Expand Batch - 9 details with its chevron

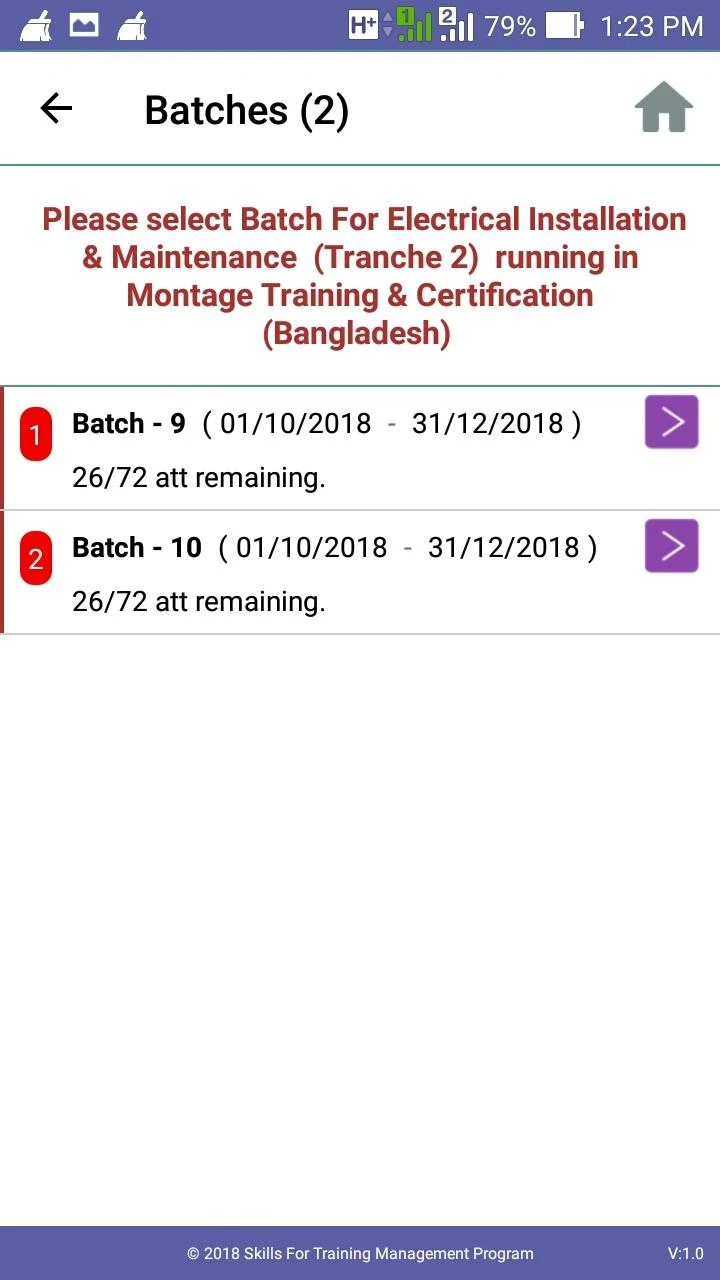coord(670,421)
